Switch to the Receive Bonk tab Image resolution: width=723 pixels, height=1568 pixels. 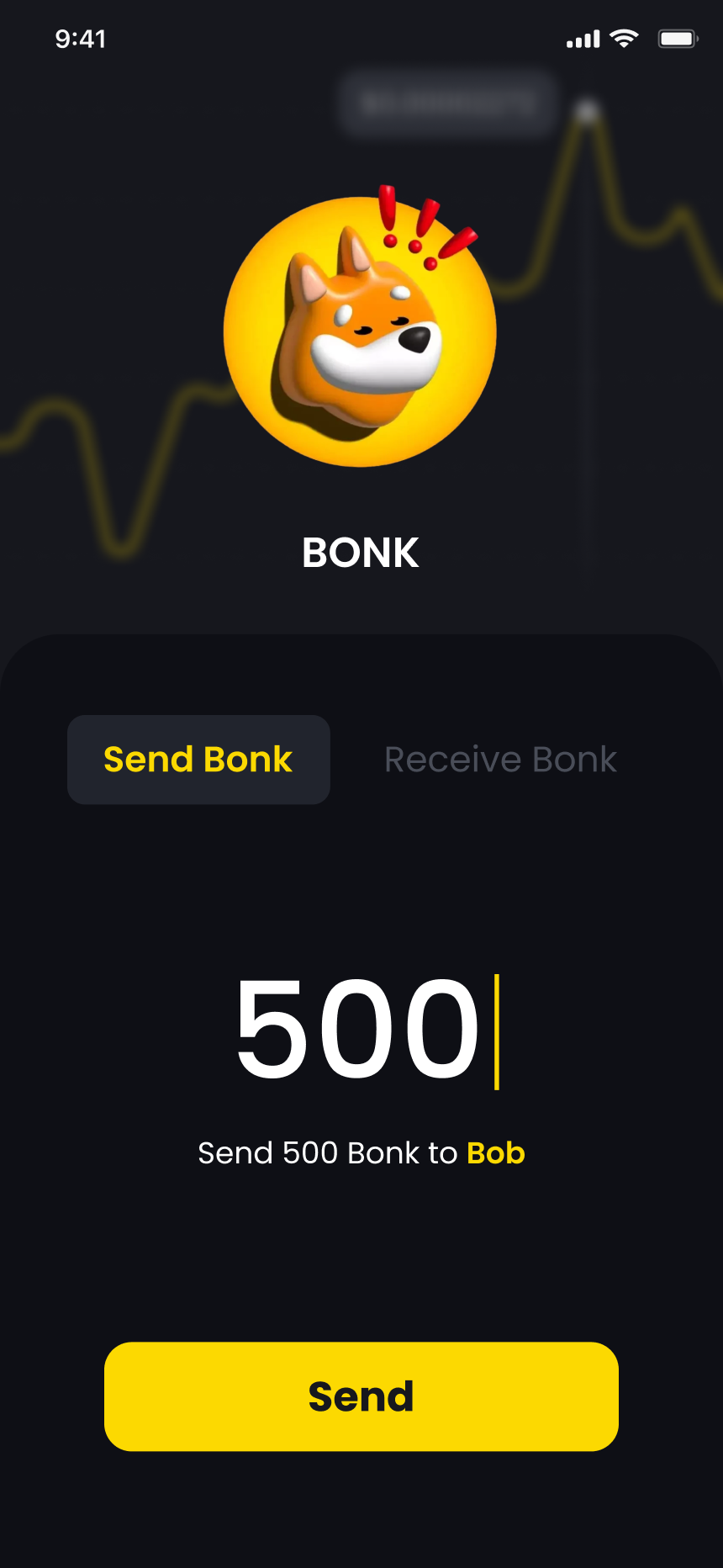pyautogui.click(x=500, y=760)
